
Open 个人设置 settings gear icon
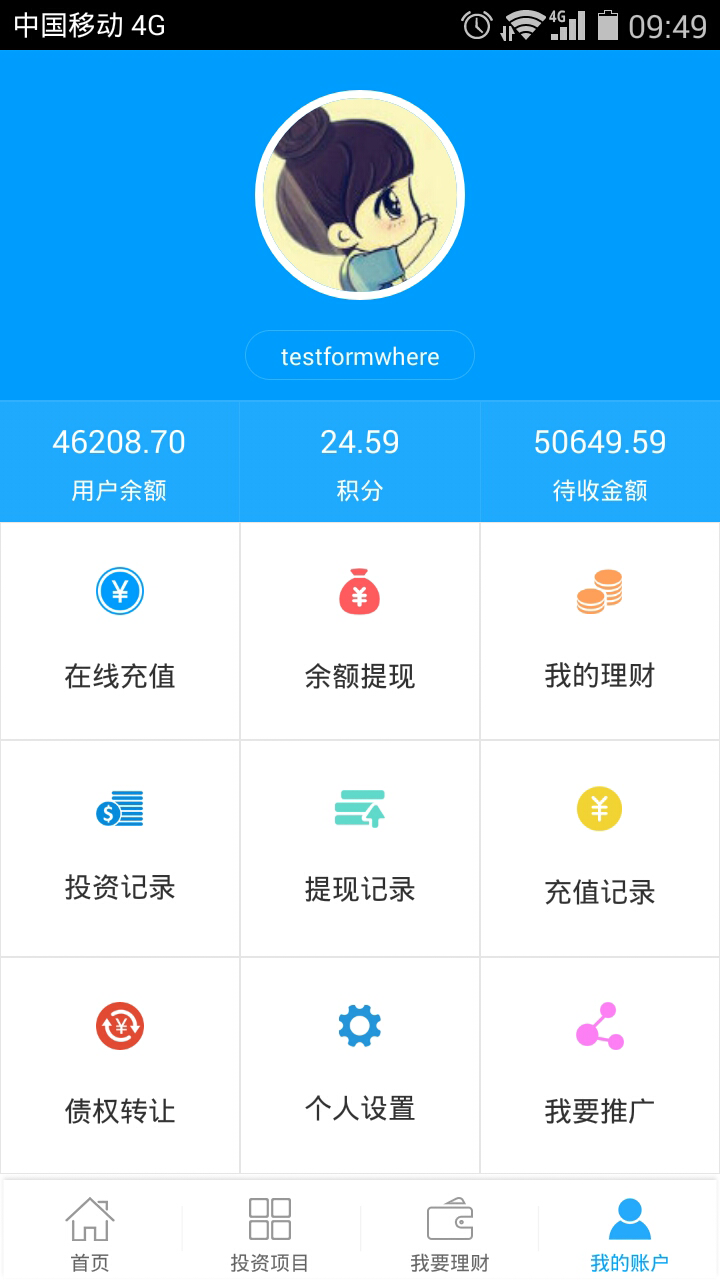[x=360, y=1025]
